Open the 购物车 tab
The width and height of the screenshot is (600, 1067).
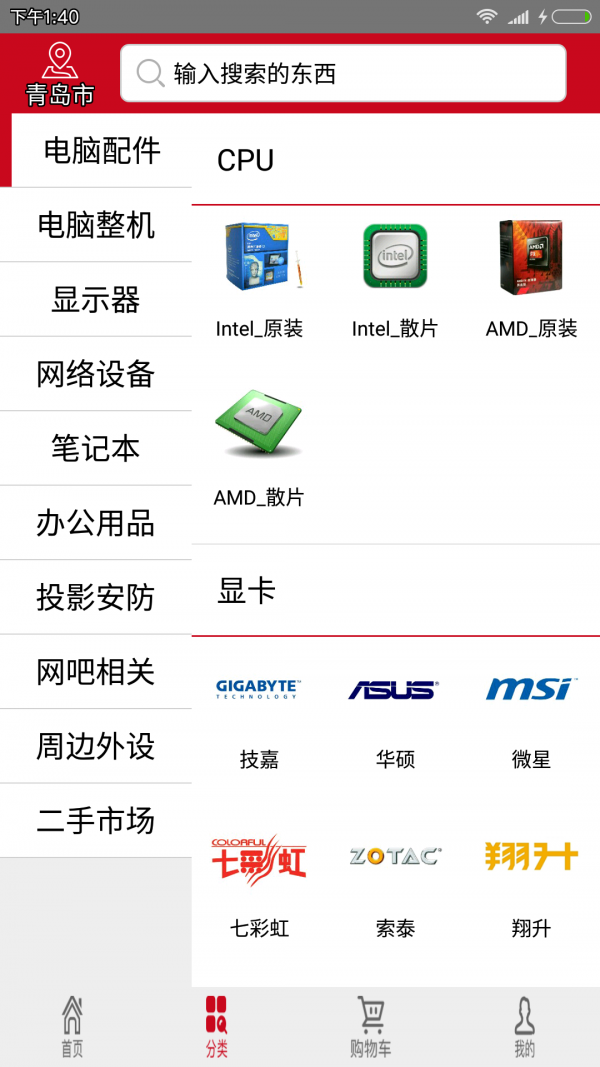tap(371, 1027)
